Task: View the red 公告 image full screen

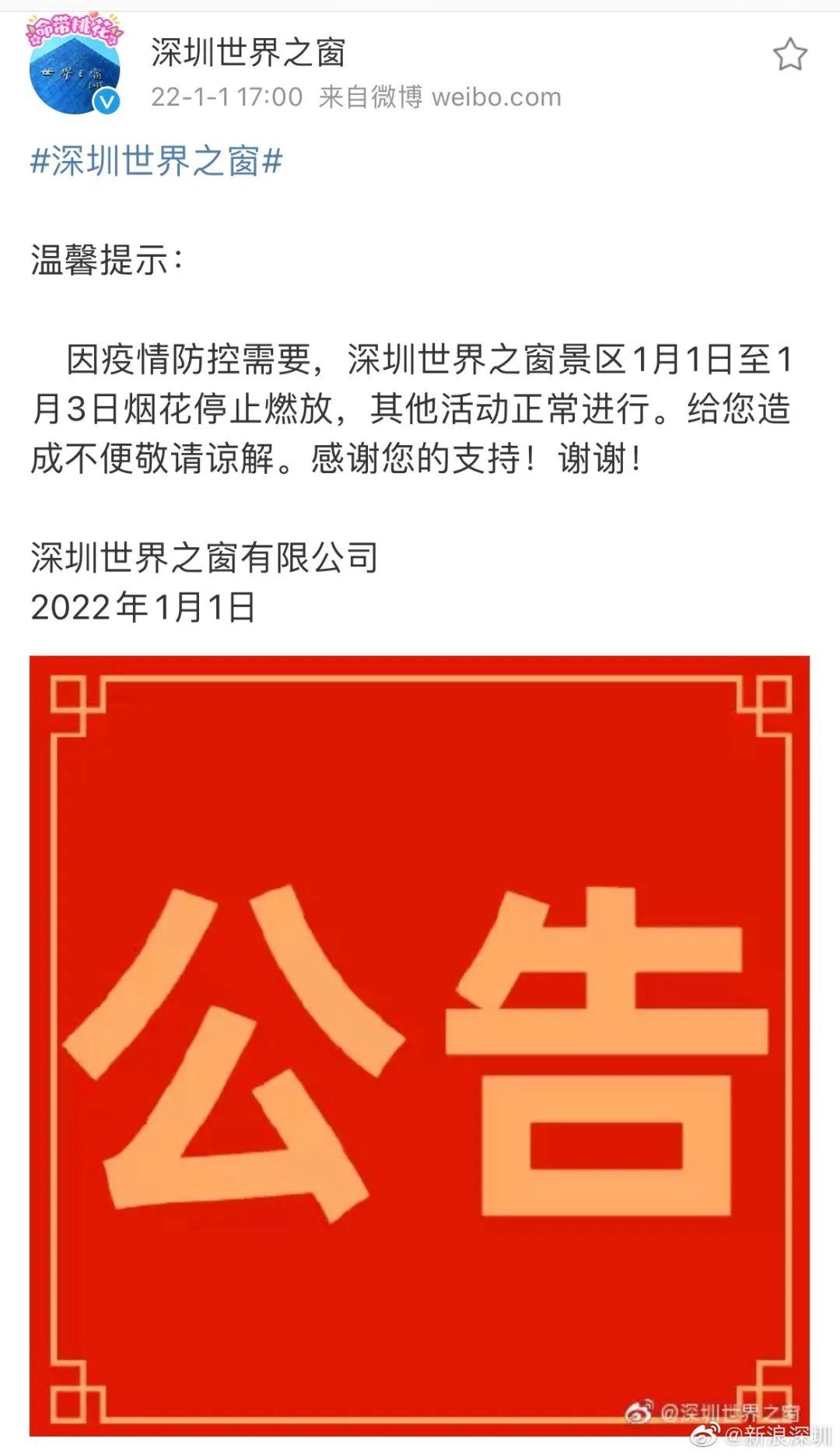Action: (x=419, y=1045)
